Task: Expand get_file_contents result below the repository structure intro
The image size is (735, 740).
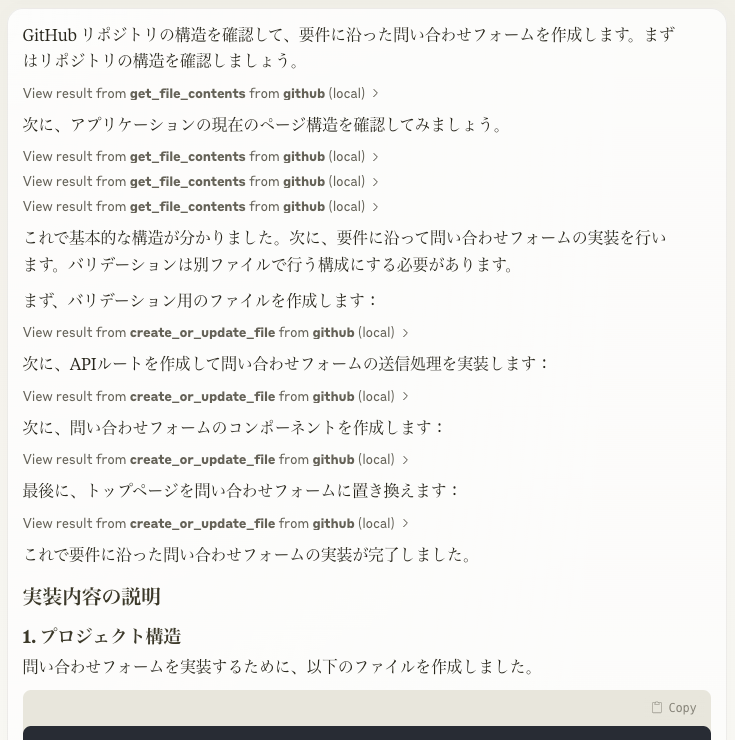Action: pyautogui.click(x=200, y=93)
